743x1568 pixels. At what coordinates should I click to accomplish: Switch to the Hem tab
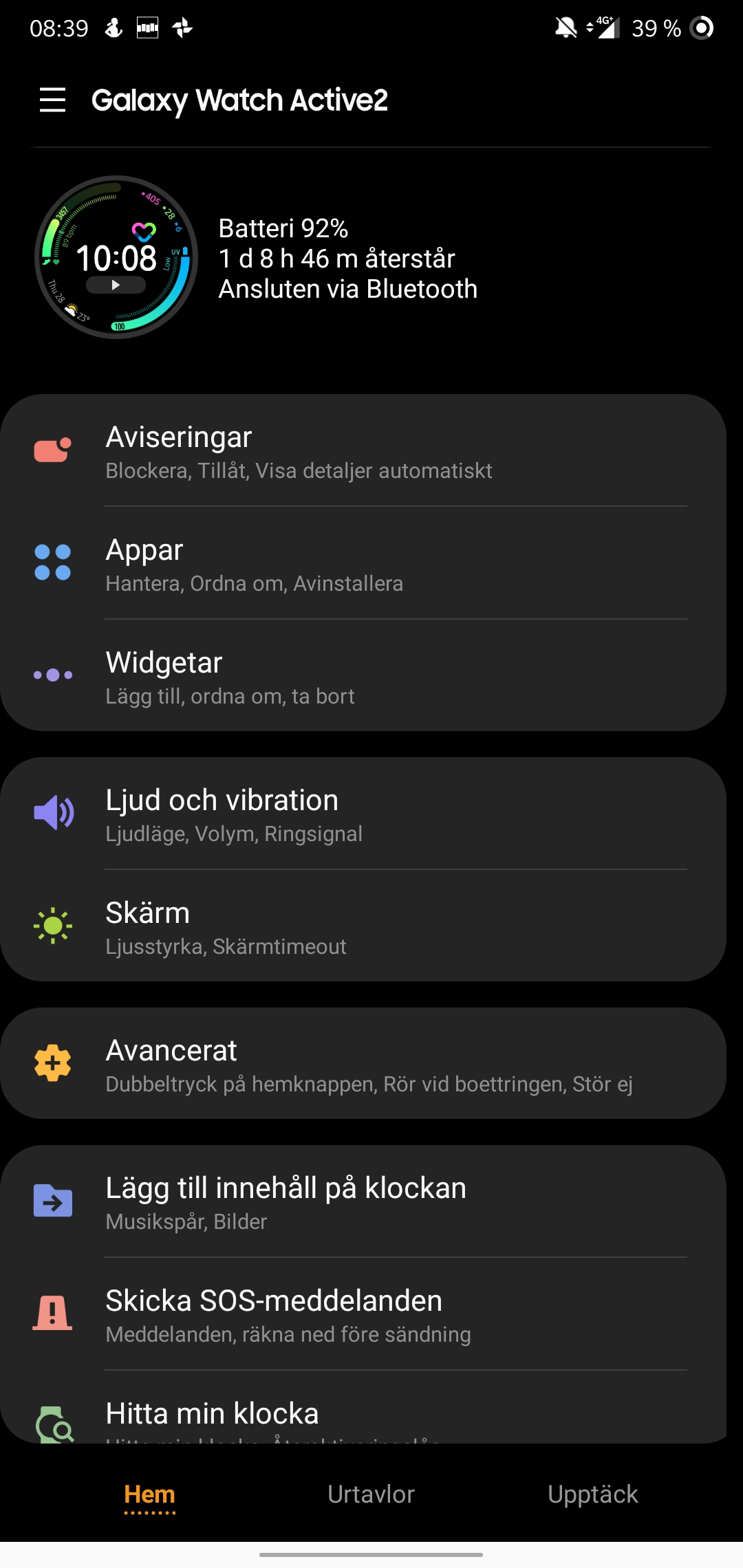click(x=149, y=1495)
